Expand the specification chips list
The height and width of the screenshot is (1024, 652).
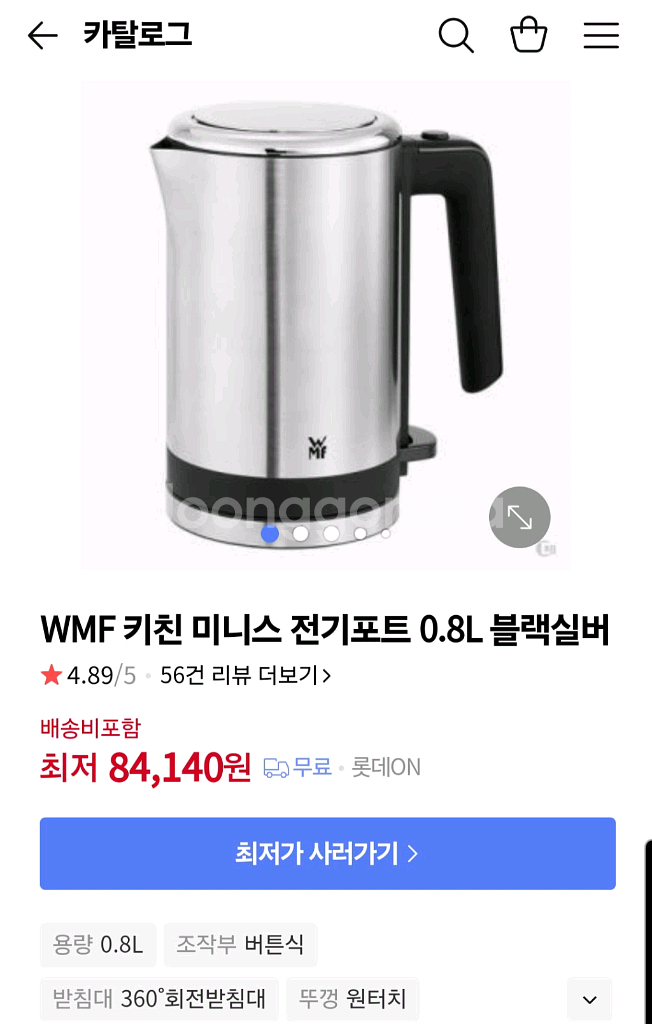[x=589, y=999]
